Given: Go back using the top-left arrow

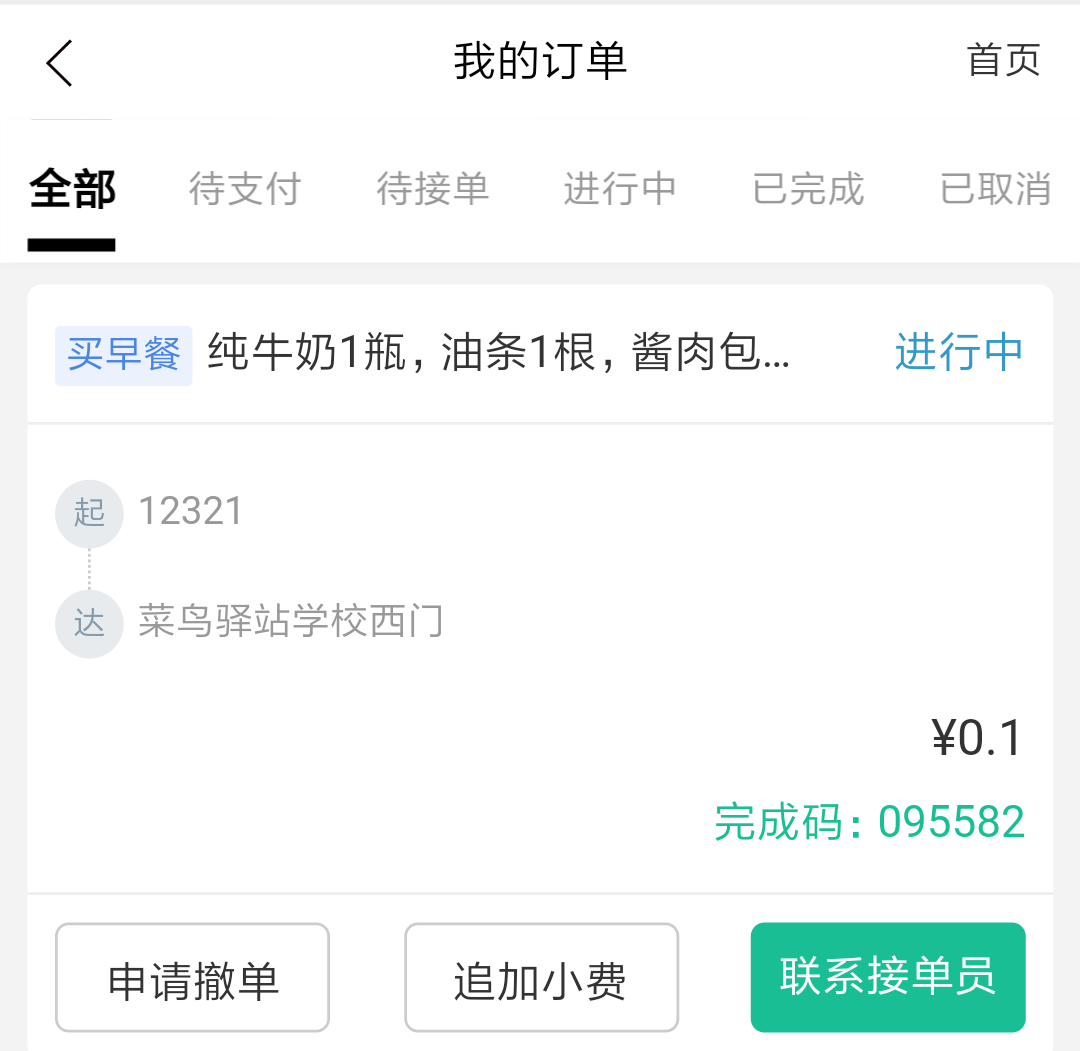Looking at the screenshot, I should [x=60, y=63].
